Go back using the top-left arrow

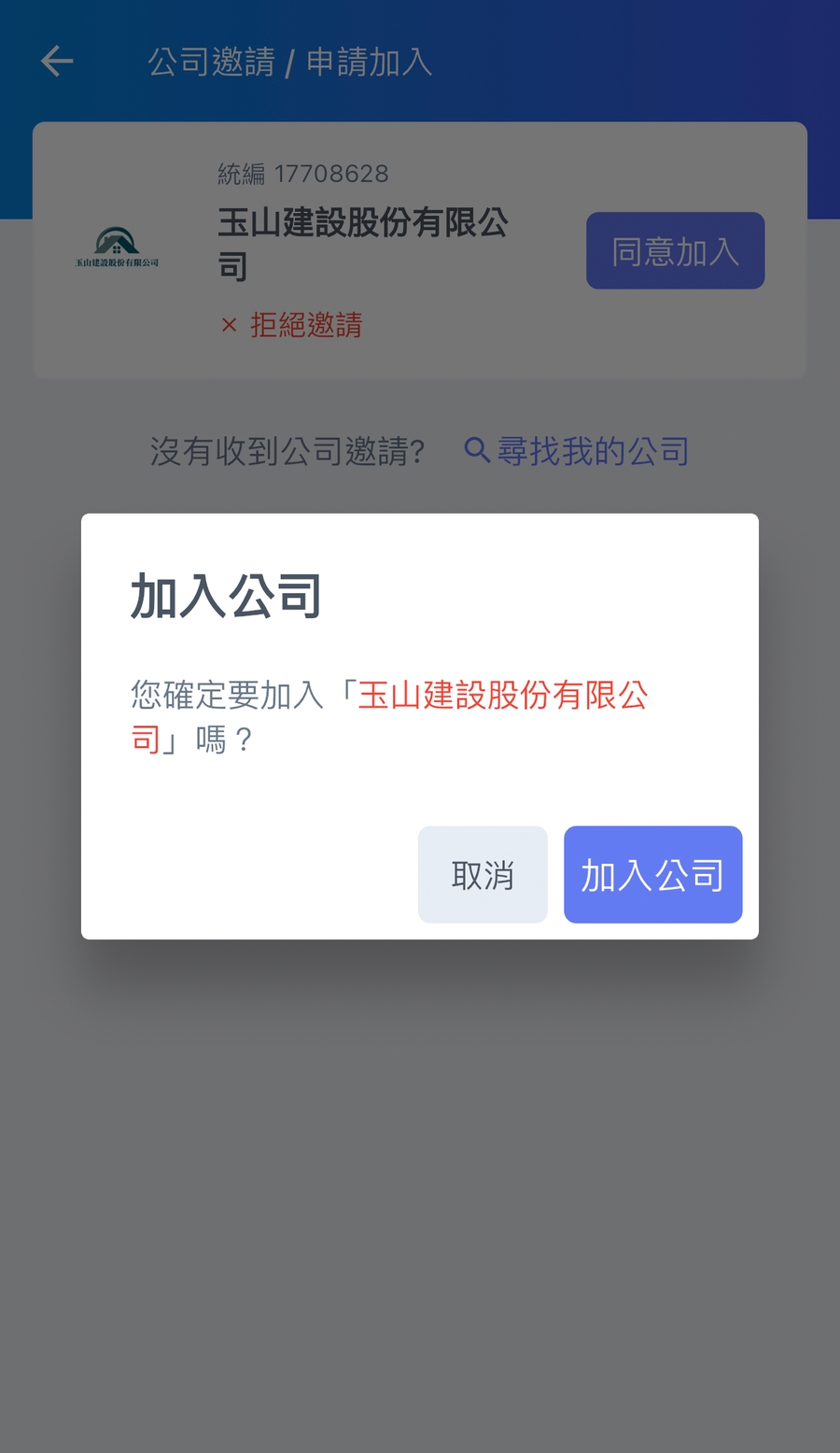pyautogui.click(x=57, y=62)
